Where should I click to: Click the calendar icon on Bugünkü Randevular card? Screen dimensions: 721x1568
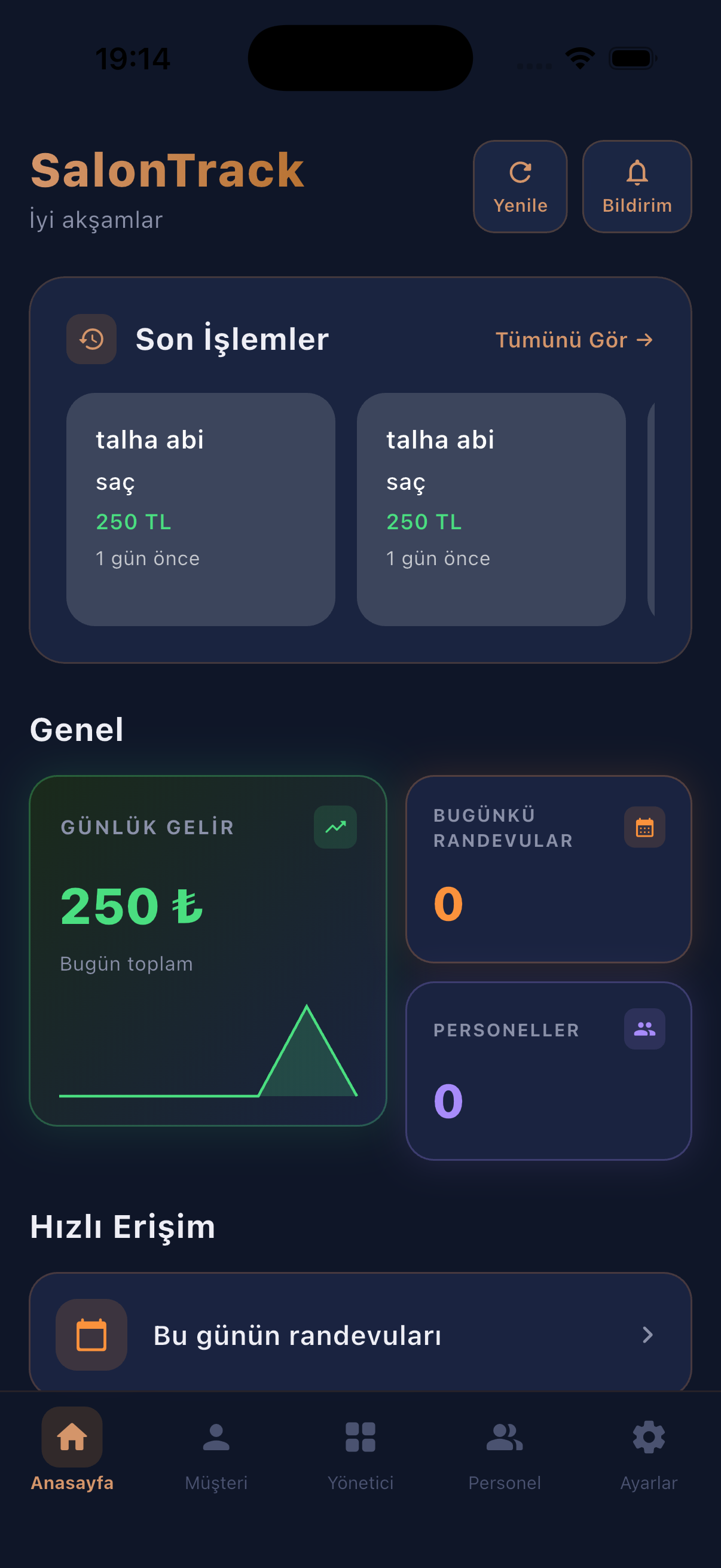[644, 826]
